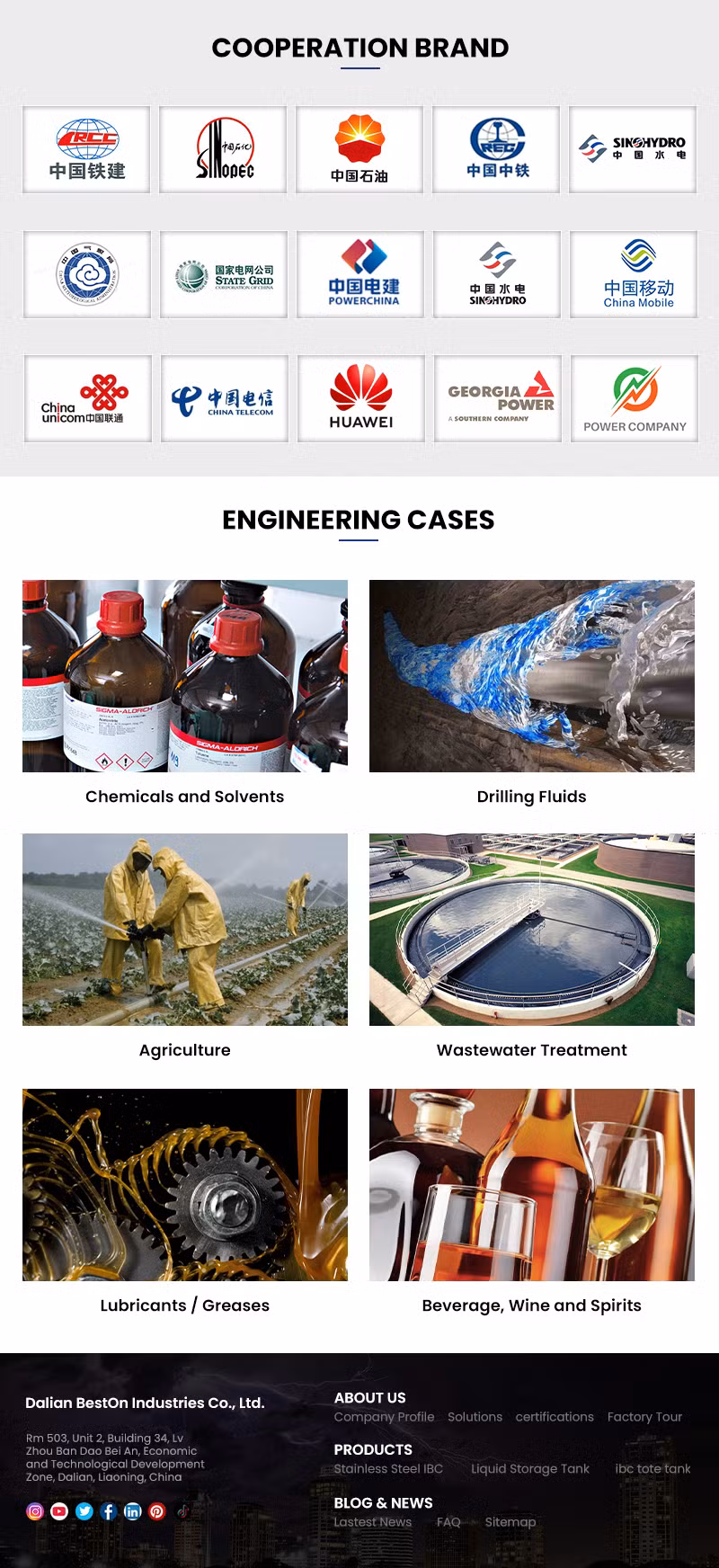Open the Company Profile link
The image size is (719, 1568).
[x=384, y=1417]
